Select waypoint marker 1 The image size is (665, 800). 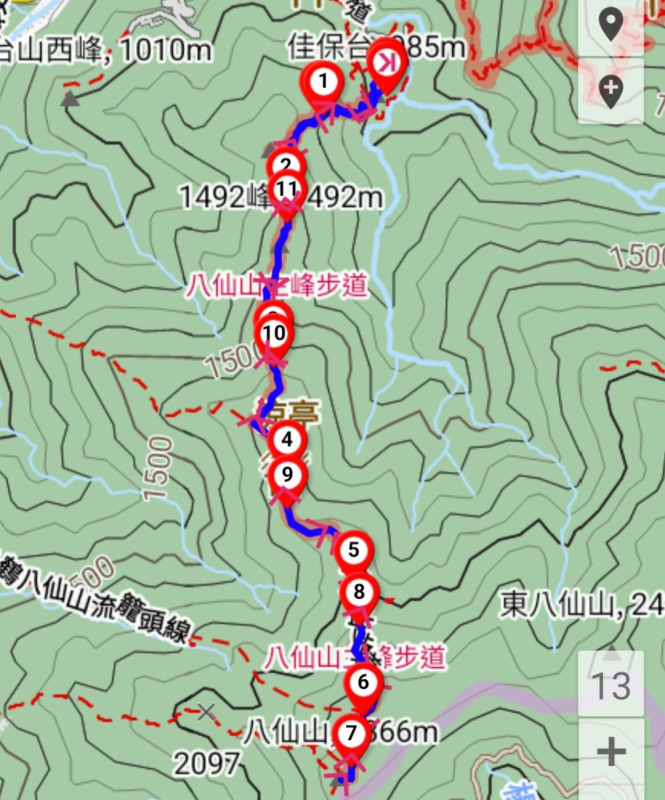pyautogui.click(x=323, y=81)
